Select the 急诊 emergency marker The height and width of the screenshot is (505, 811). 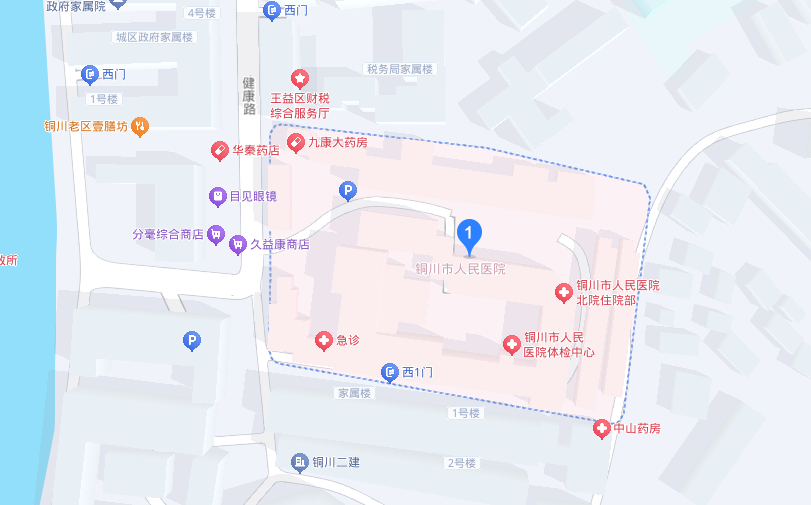click(x=324, y=341)
